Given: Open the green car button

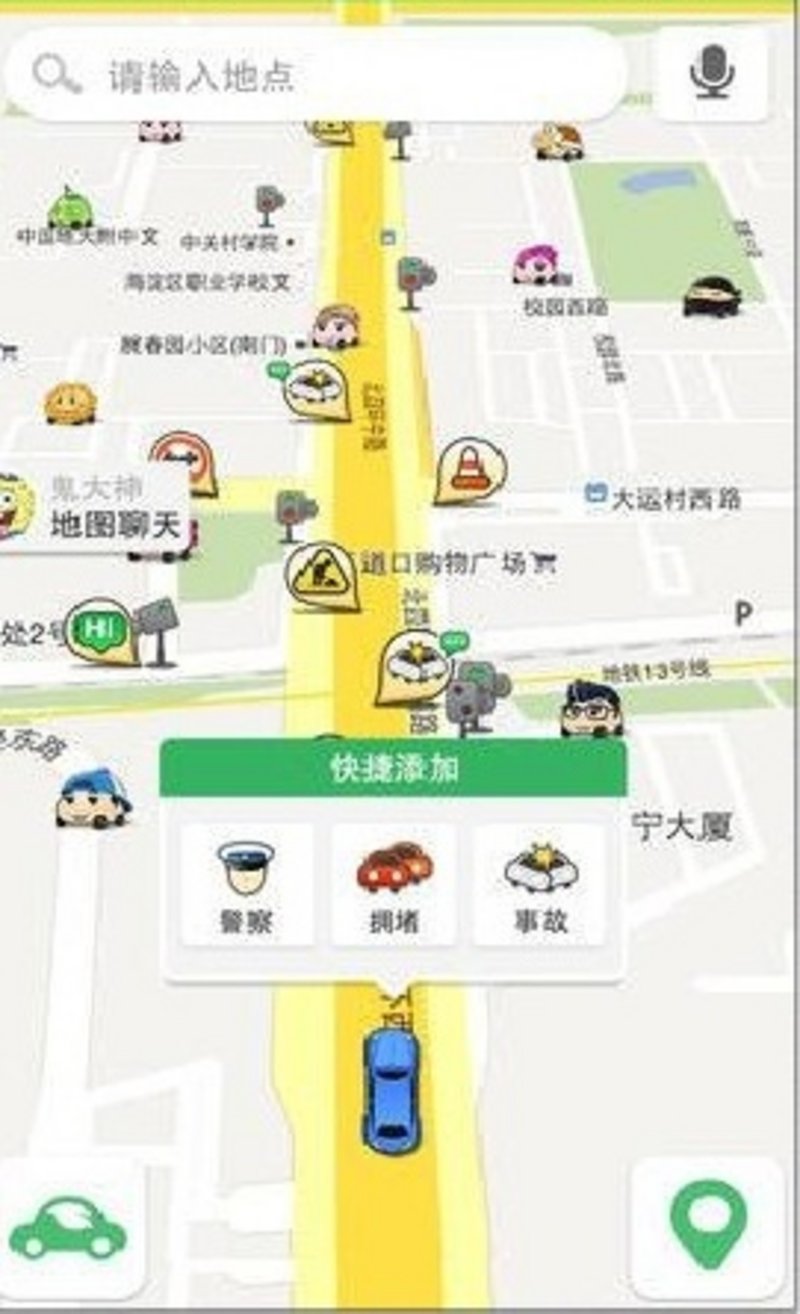Looking at the screenshot, I should [68, 1228].
